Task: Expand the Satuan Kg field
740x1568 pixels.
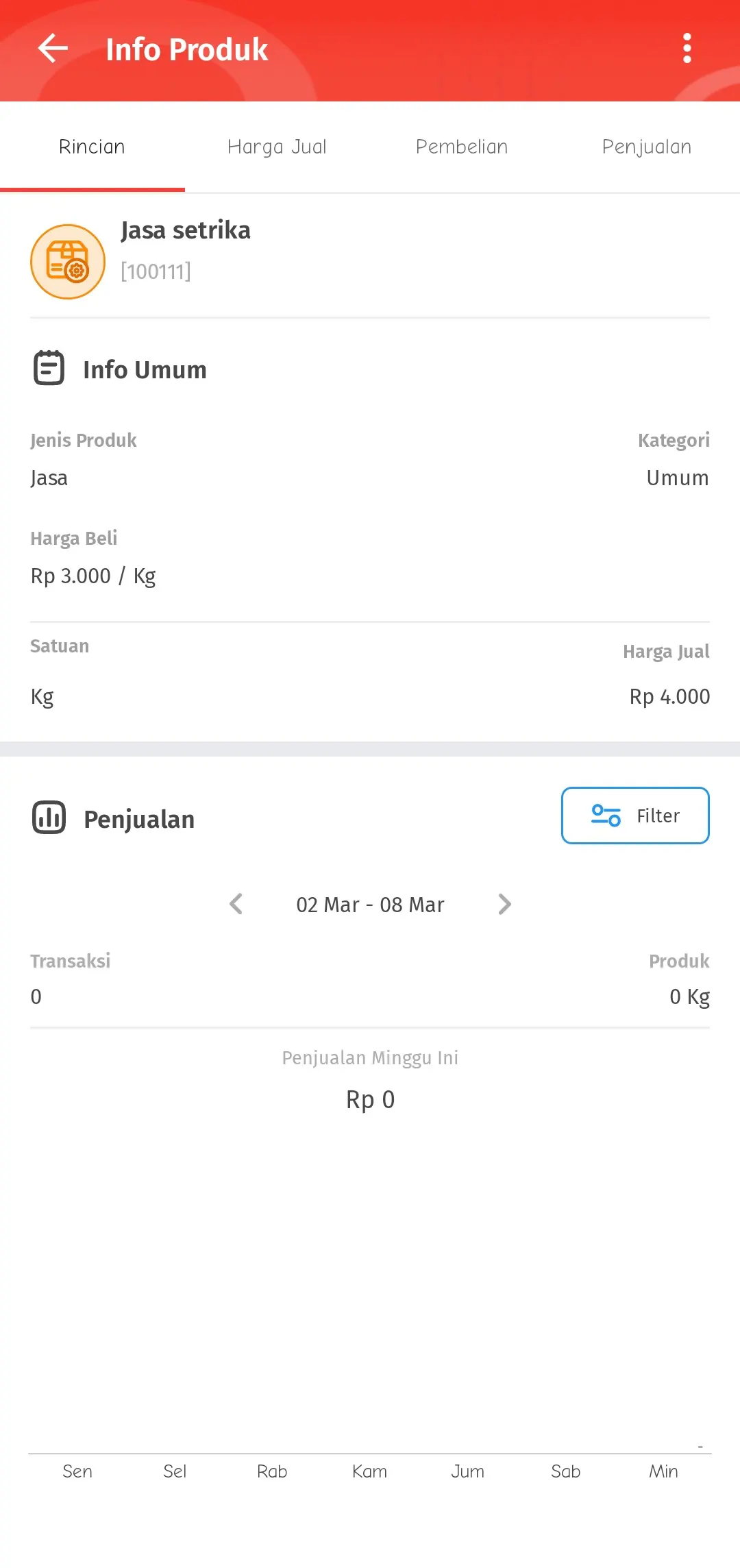Action: pos(42,696)
